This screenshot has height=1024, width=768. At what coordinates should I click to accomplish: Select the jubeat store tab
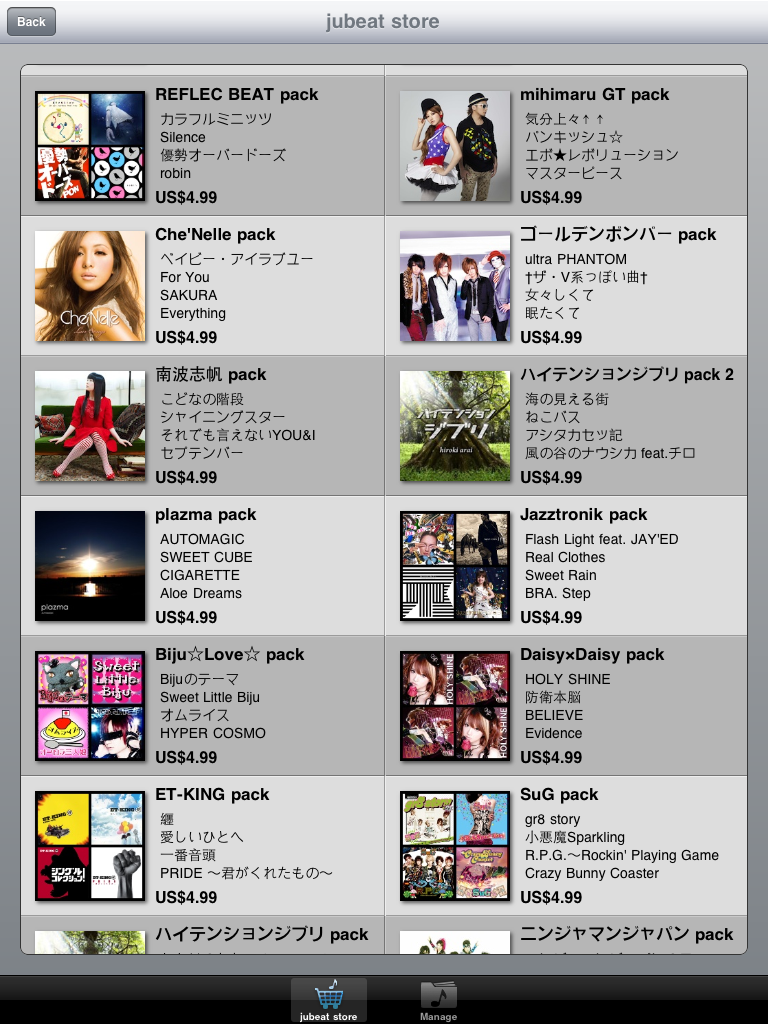coord(328,1000)
